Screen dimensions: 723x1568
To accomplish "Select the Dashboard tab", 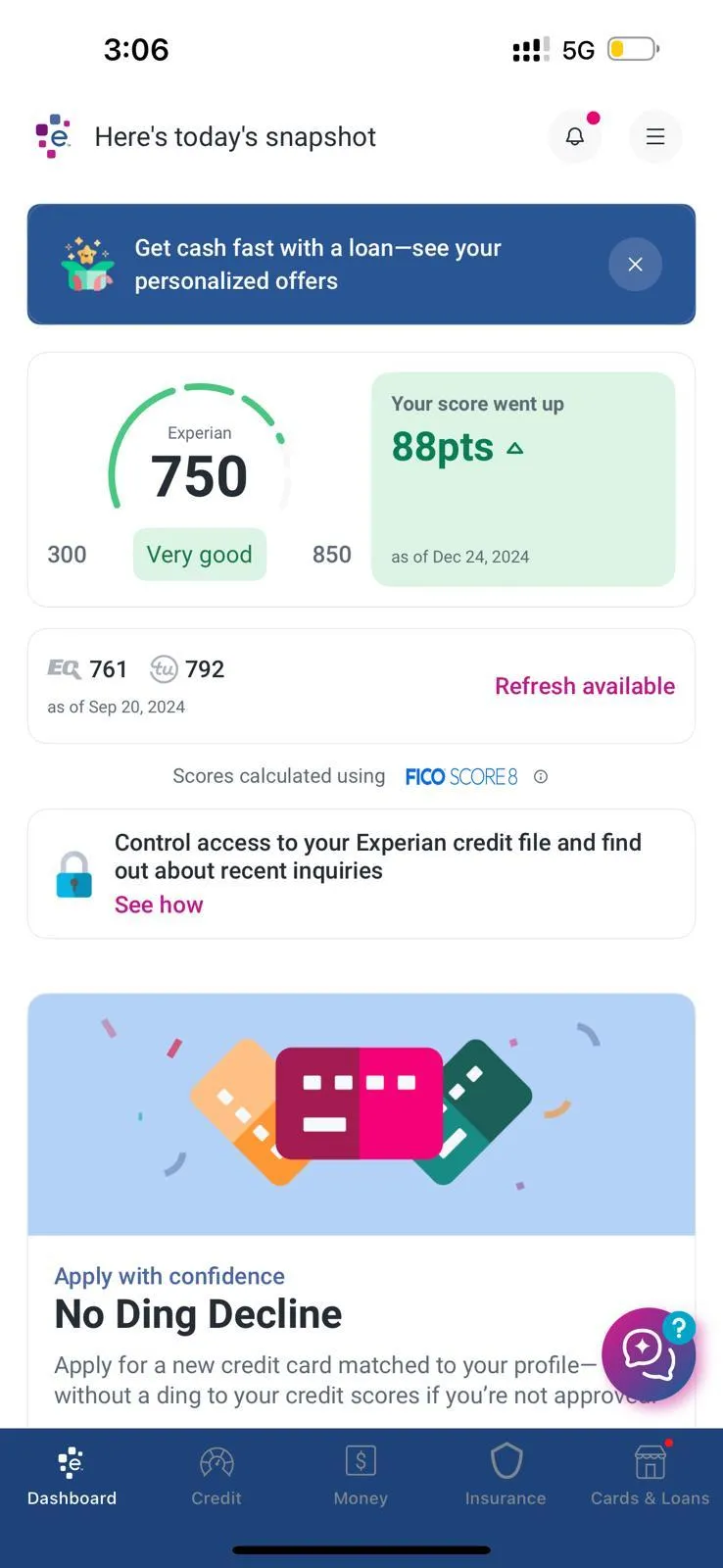I will 72,1477.
